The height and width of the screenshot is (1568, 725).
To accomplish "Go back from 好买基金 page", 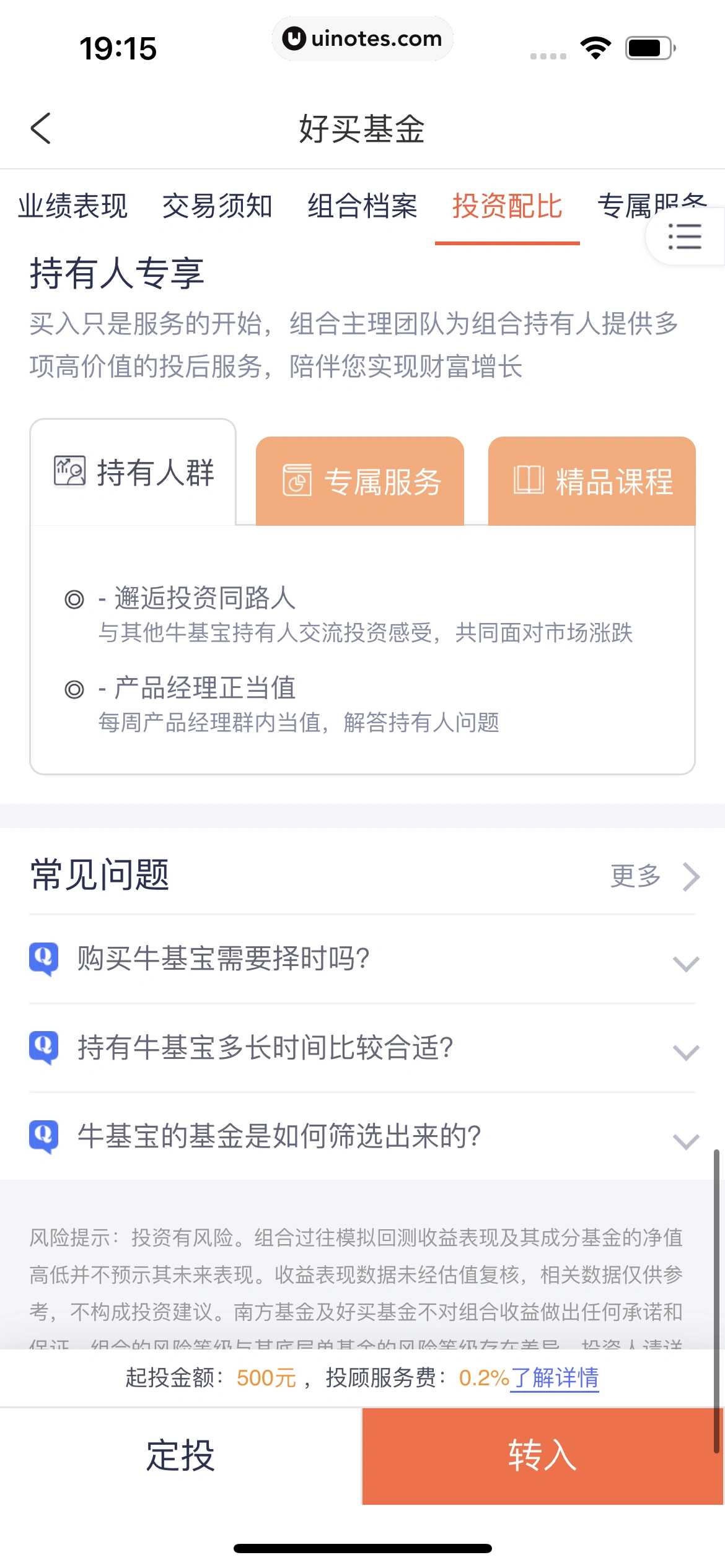I will [x=41, y=129].
